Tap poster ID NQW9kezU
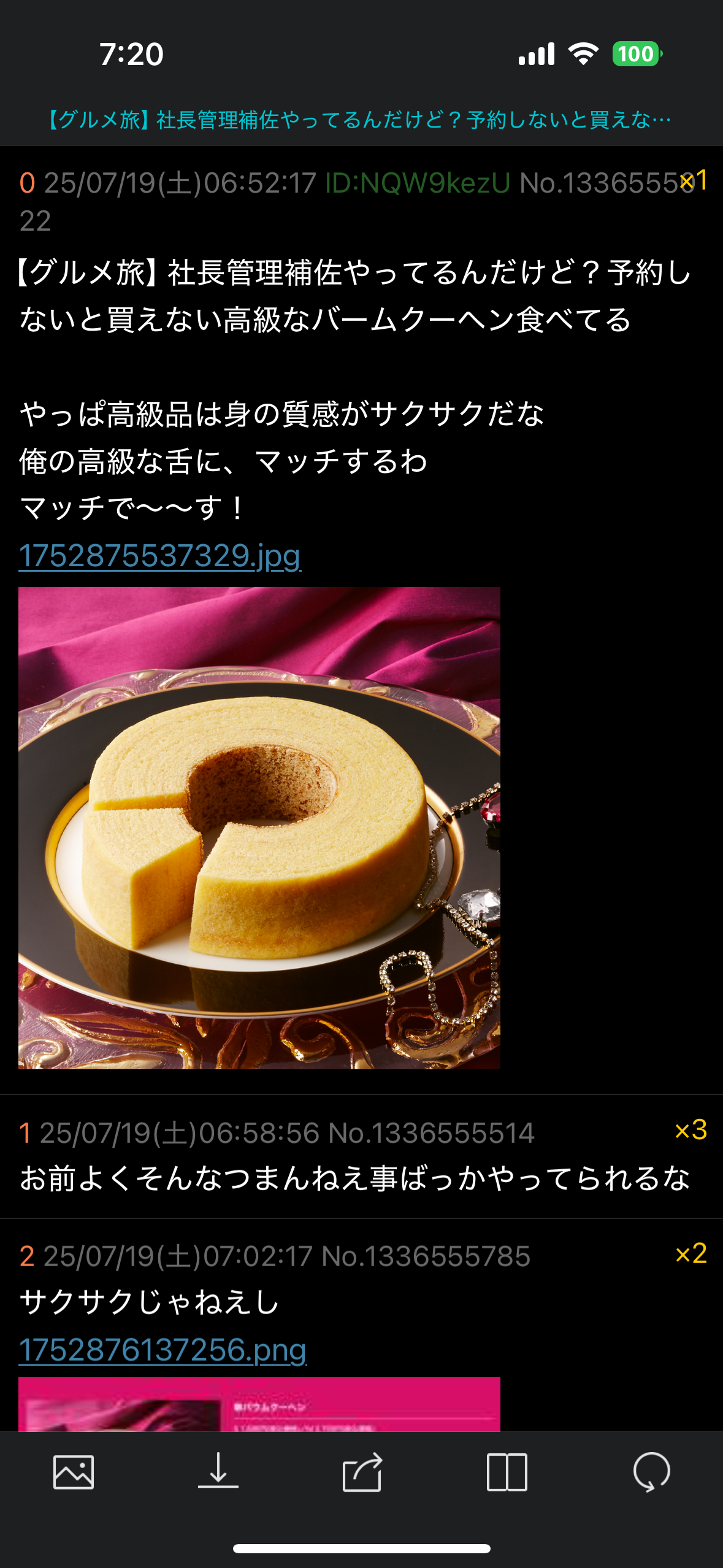Screen dimensions: 723x1568 pyautogui.click(x=417, y=183)
